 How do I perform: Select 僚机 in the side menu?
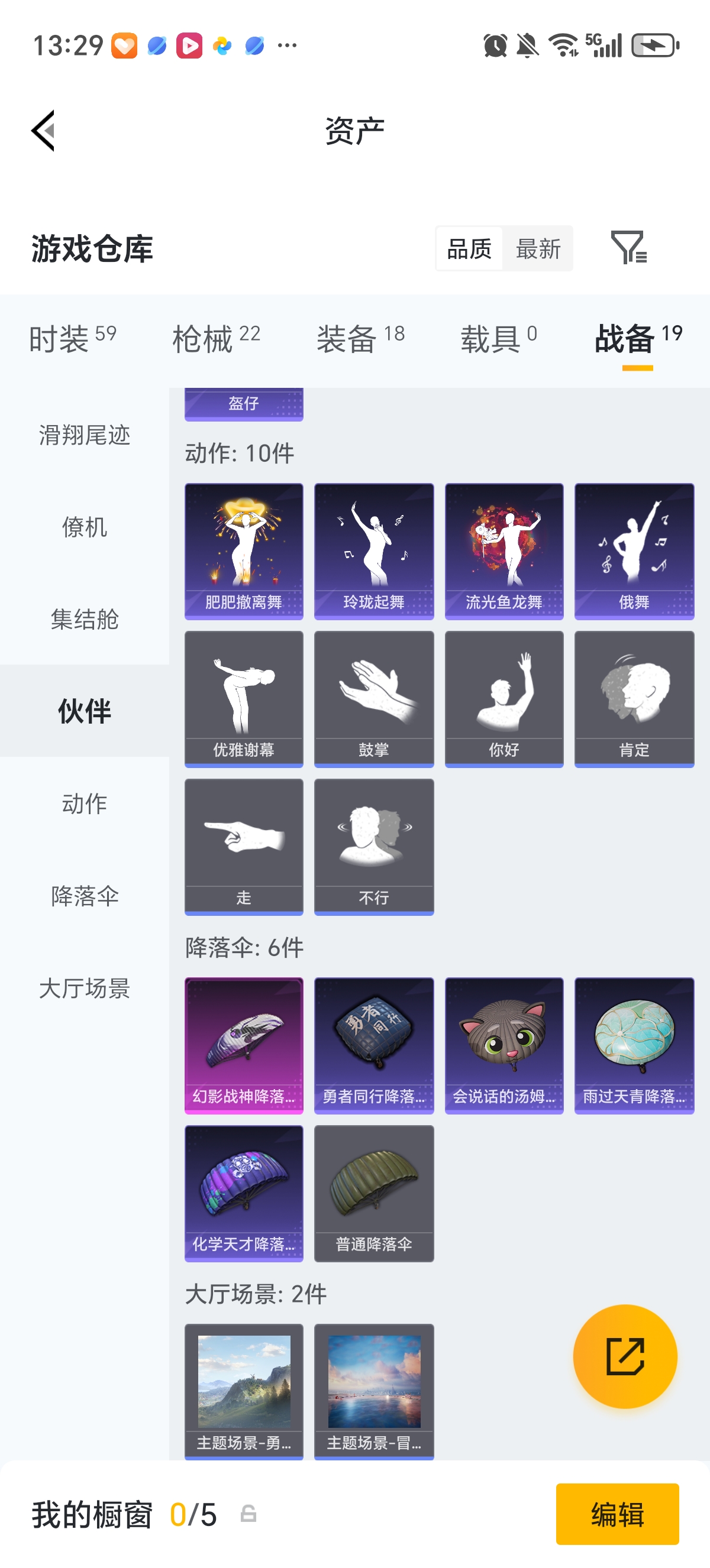coord(85,527)
